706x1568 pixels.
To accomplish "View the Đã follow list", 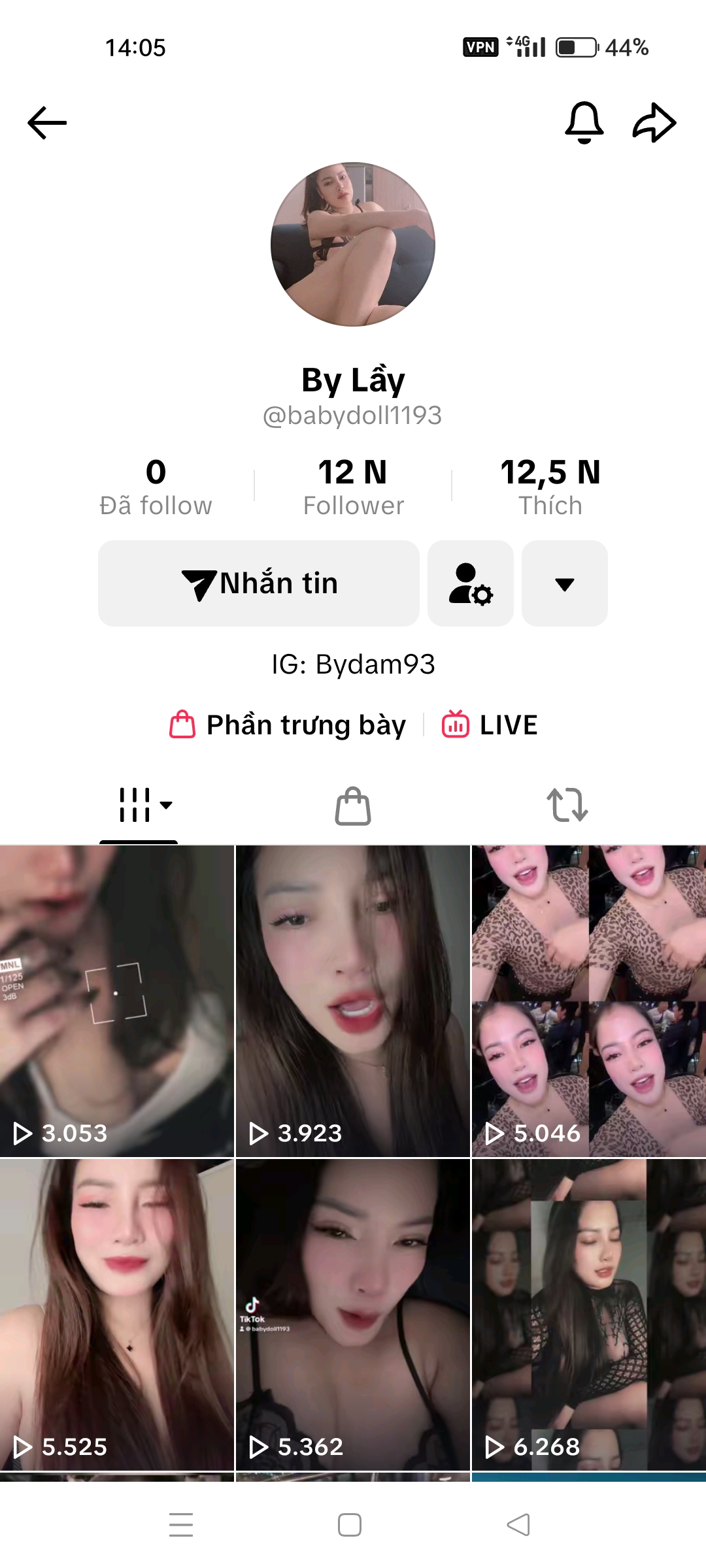I will click(156, 487).
